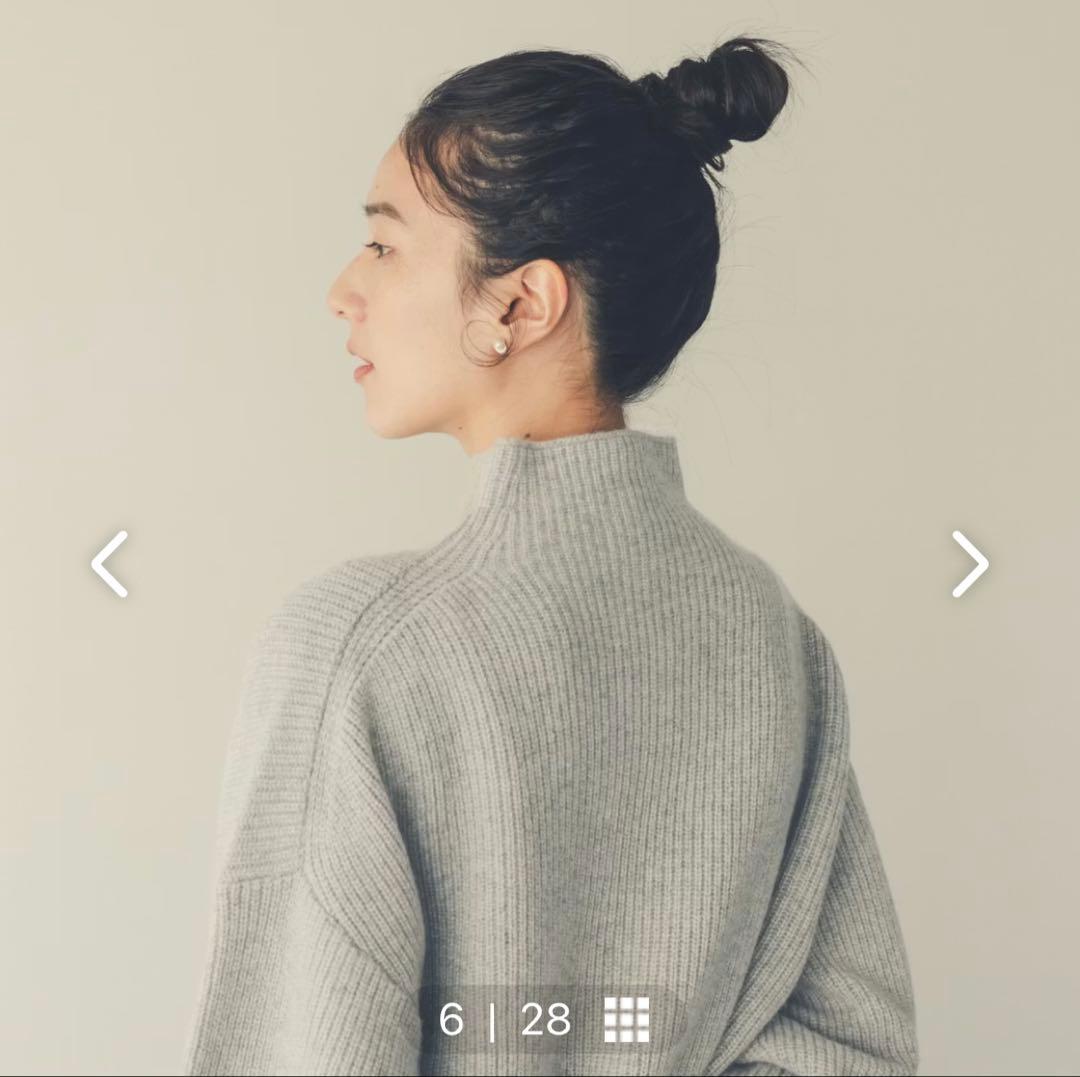The height and width of the screenshot is (1077, 1080).
Task: Open the thumbnail grid view
Action: click(627, 1019)
